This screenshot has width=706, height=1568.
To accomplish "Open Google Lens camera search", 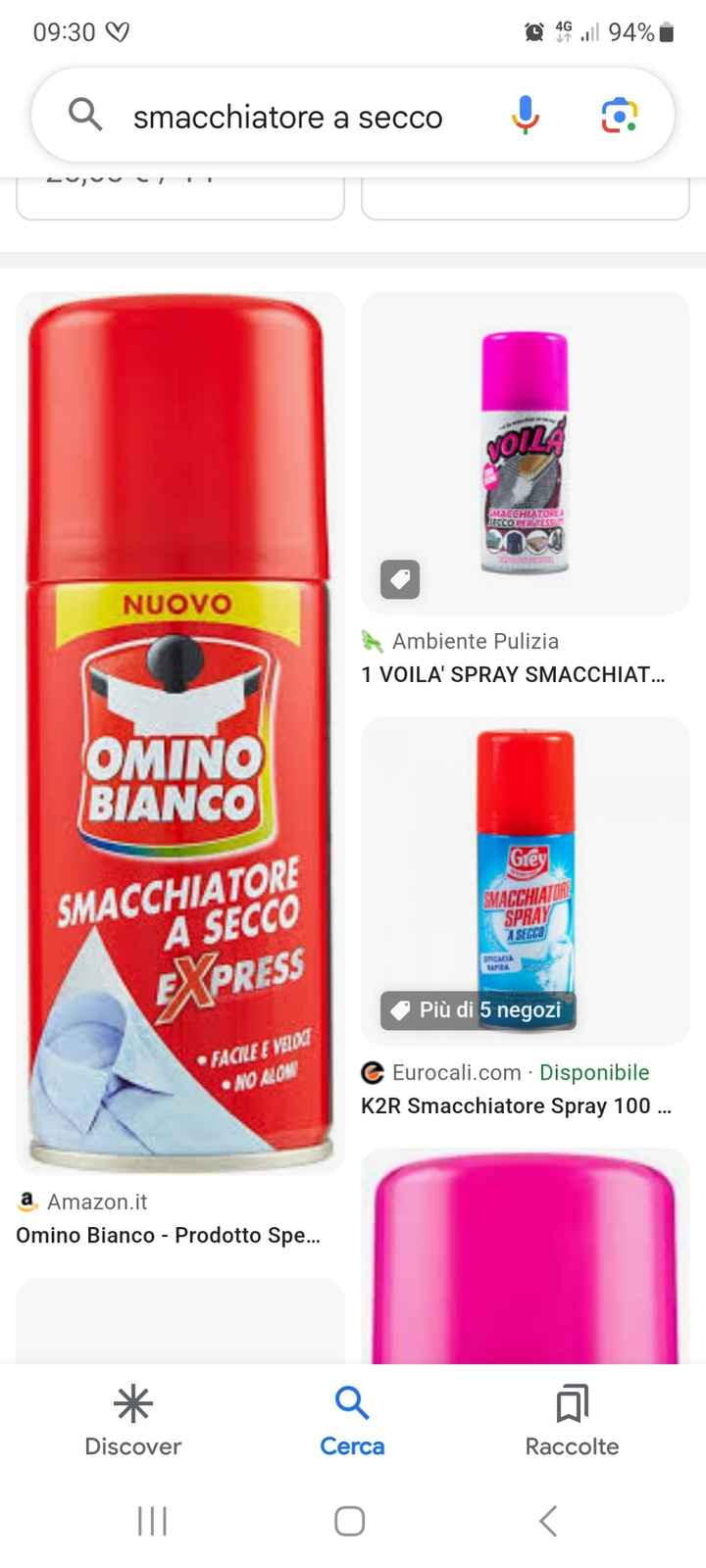I will (619, 116).
